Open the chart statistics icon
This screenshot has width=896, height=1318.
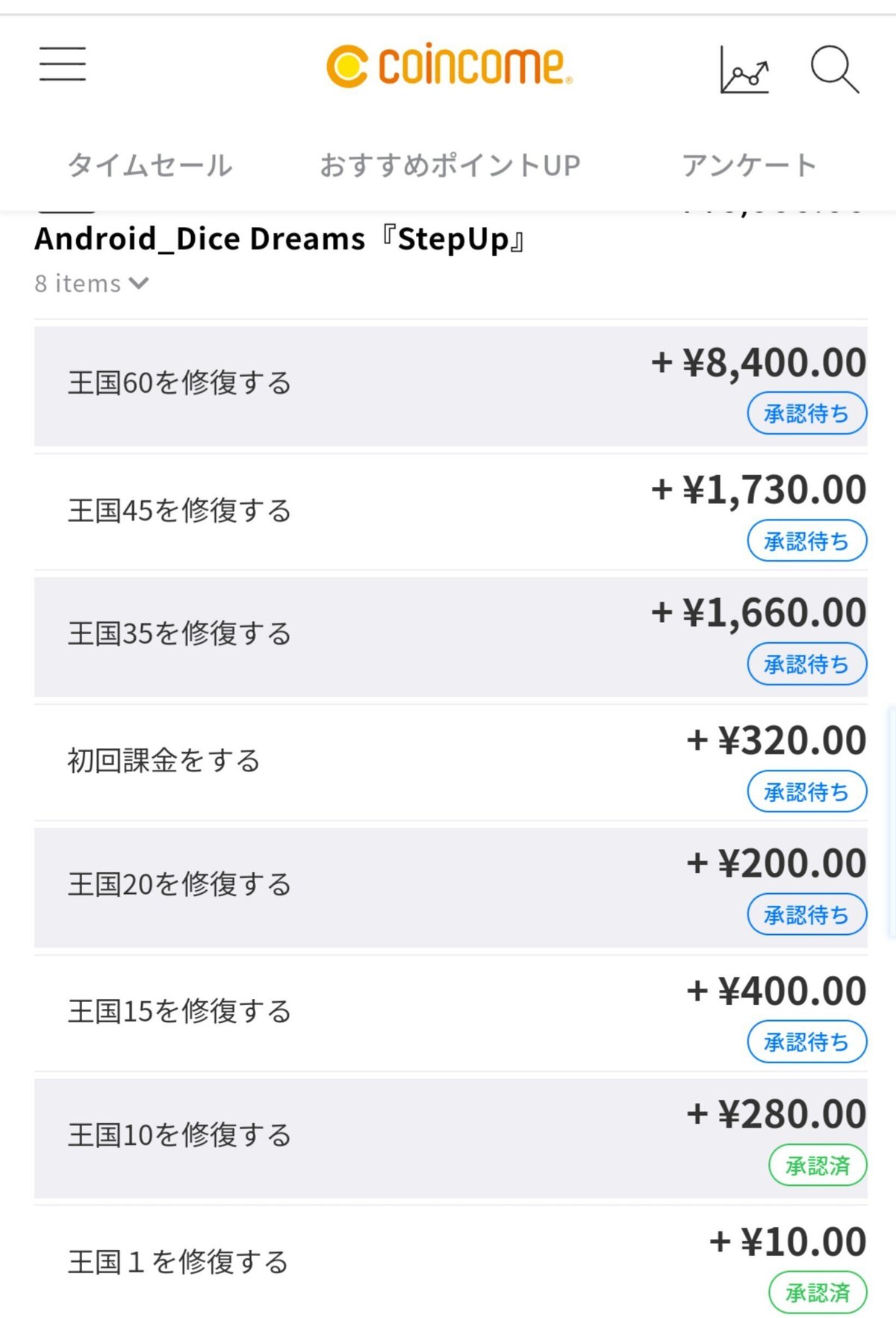point(744,70)
